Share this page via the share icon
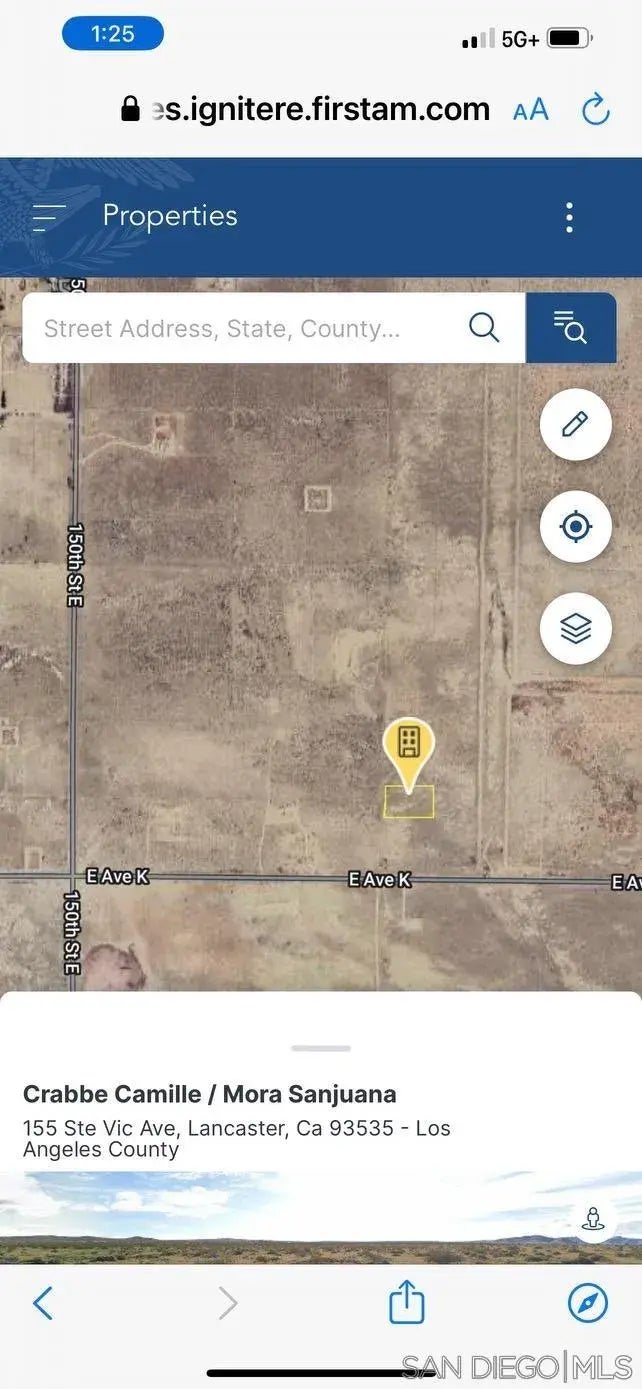Viewport: 642px width, 1389px height. [x=407, y=1303]
